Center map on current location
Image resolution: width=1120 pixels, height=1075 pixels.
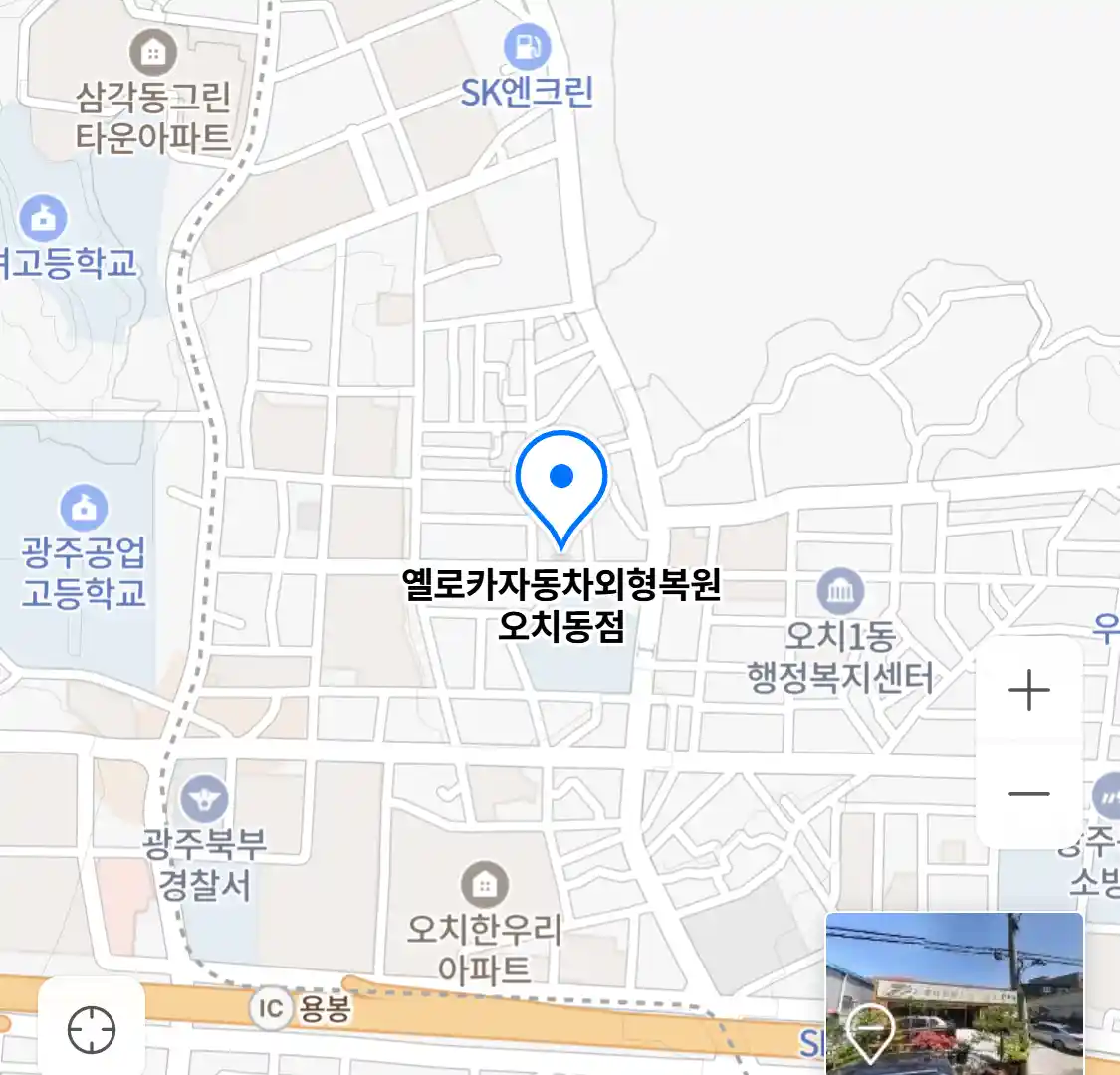click(92, 1029)
